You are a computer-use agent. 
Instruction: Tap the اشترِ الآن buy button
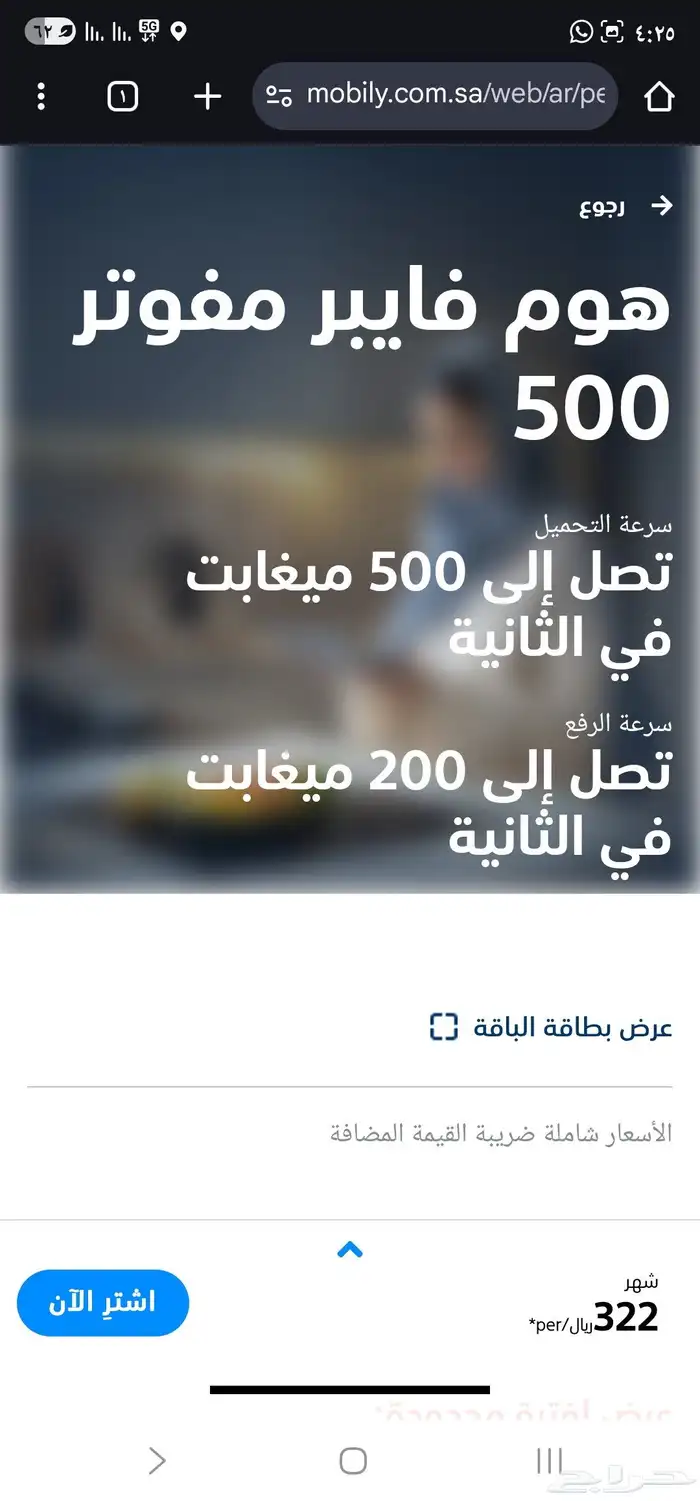click(x=103, y=1303)
